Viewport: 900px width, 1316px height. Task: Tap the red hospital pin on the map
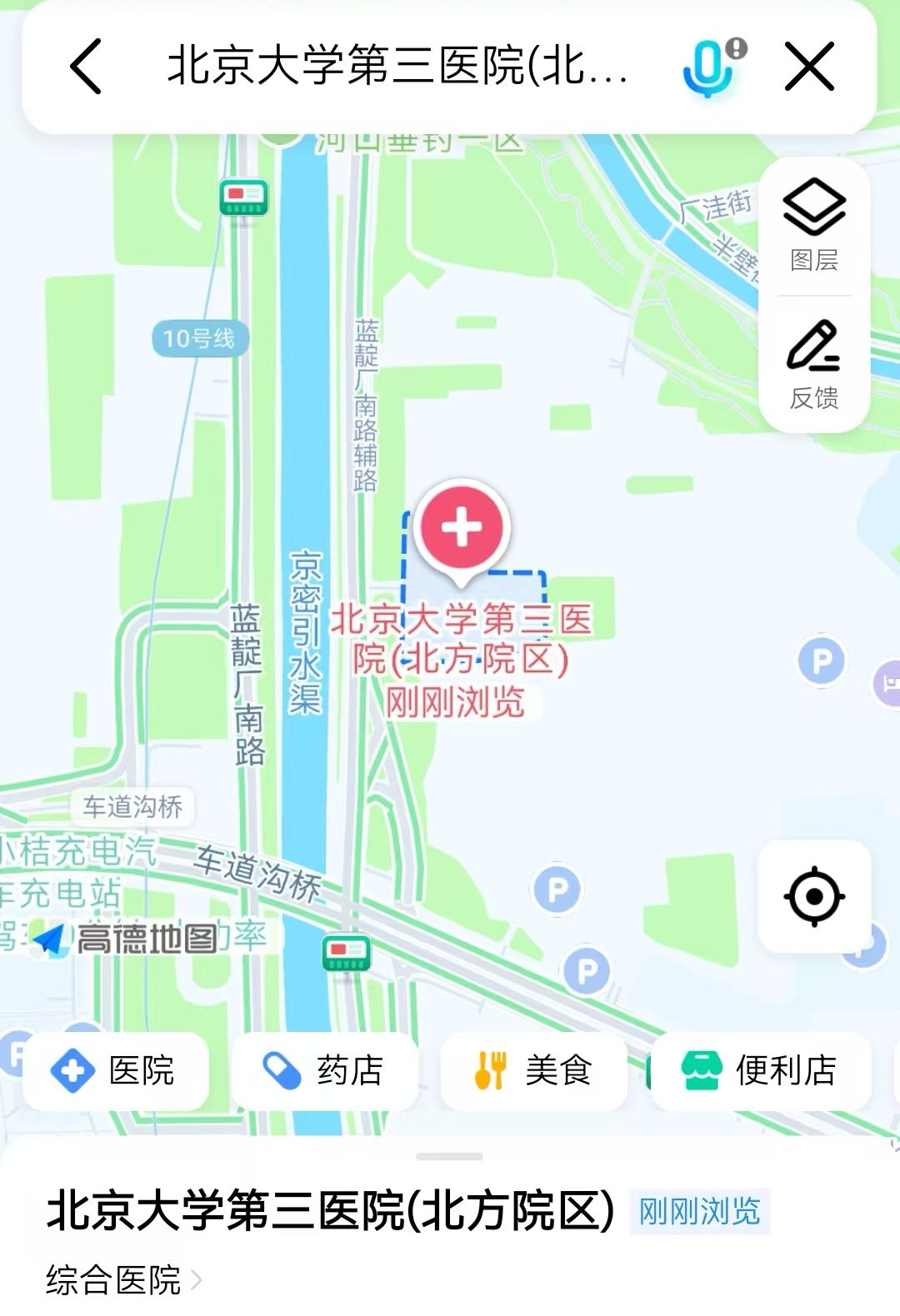coord(462,528)
